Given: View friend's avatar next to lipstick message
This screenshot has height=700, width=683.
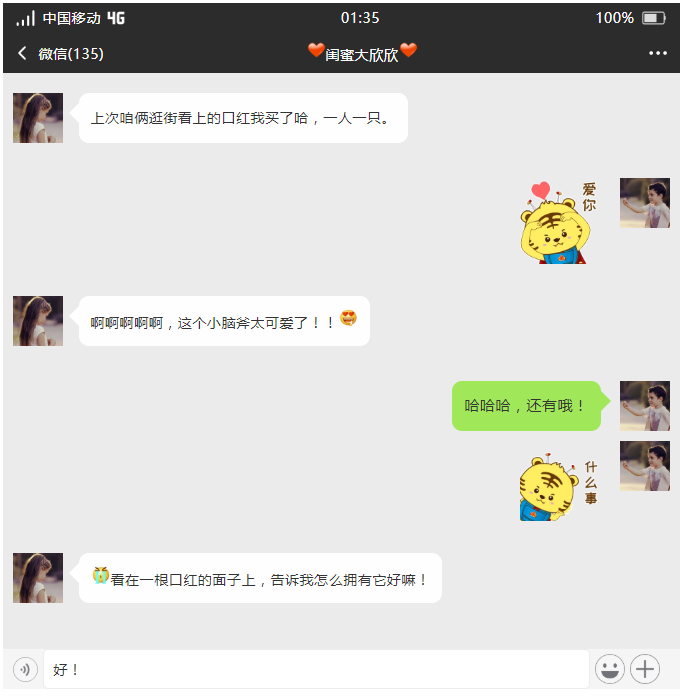Looking at the screenshot, I should pos(38,118).
